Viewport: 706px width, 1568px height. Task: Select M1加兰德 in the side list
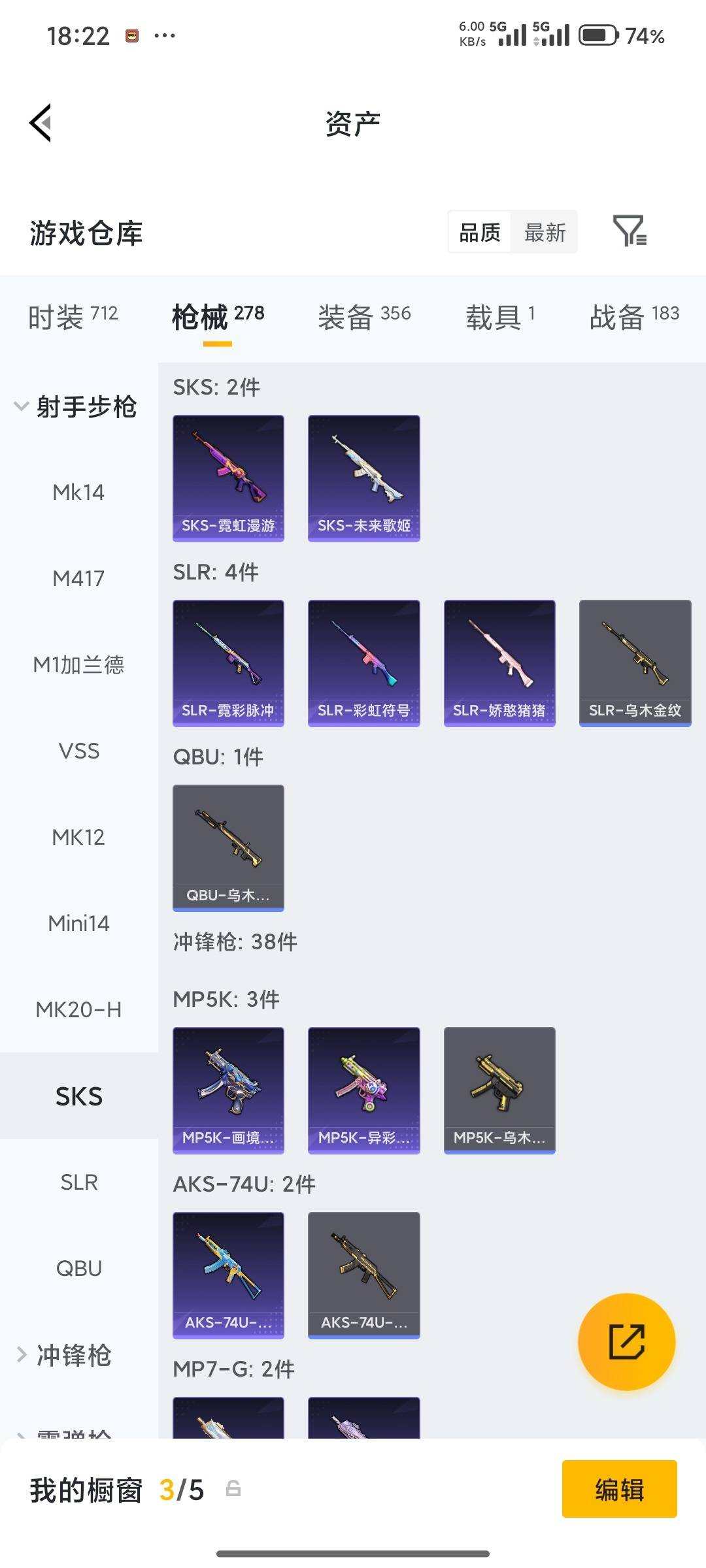tap(78, 664)
